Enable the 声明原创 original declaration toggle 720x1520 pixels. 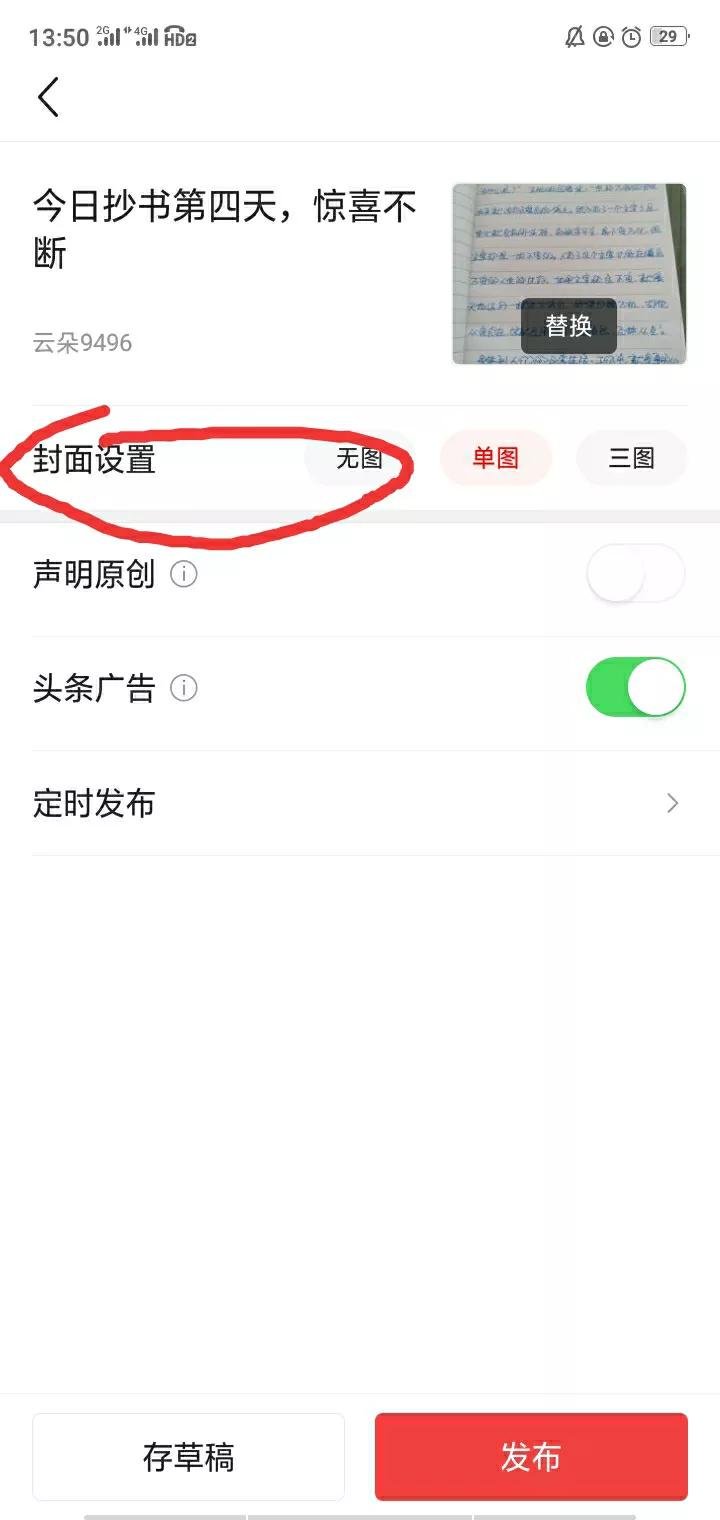(x=635, y=573)
